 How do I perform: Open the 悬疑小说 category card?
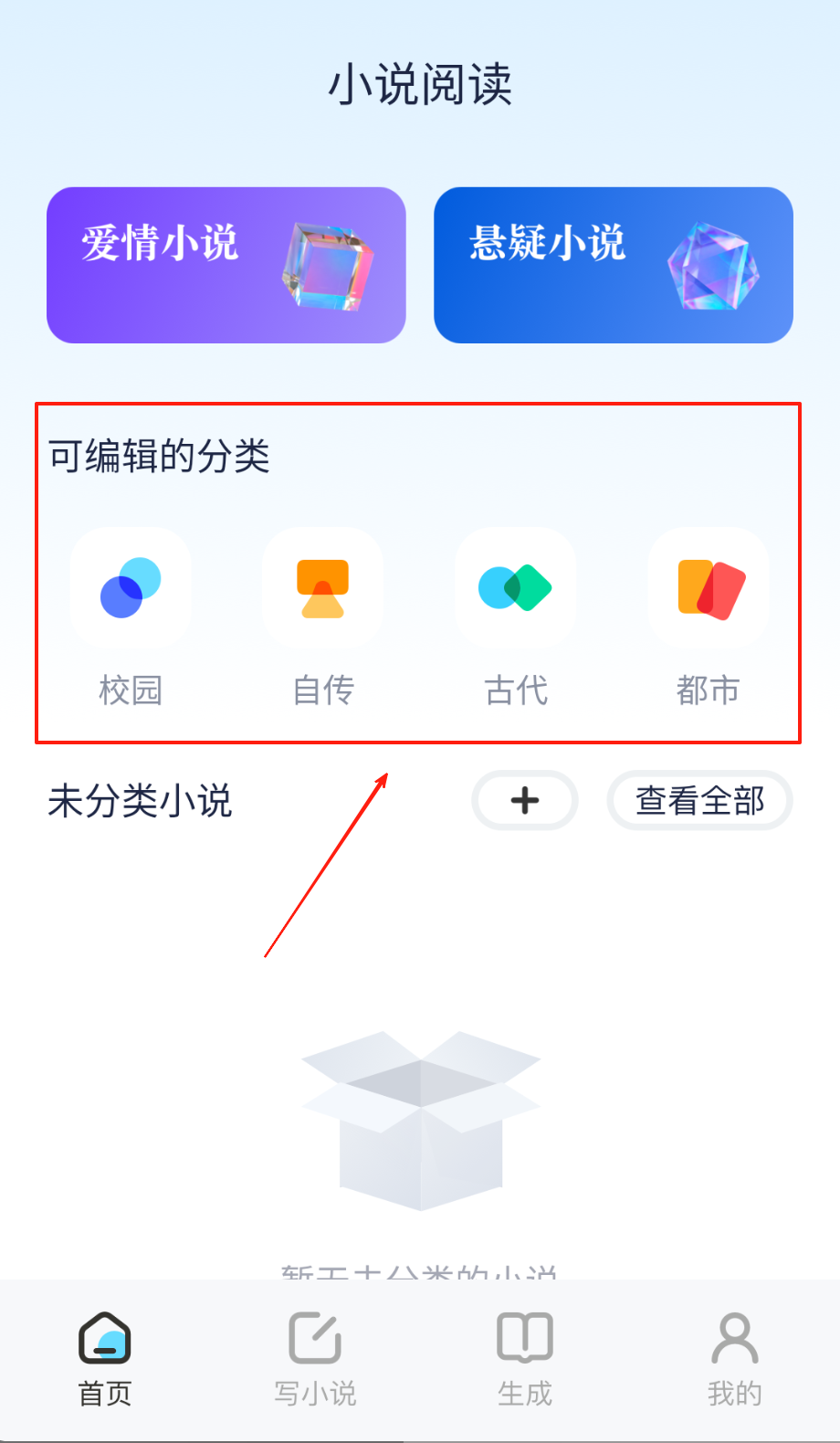pyautogui.click(x=613, y=266)
